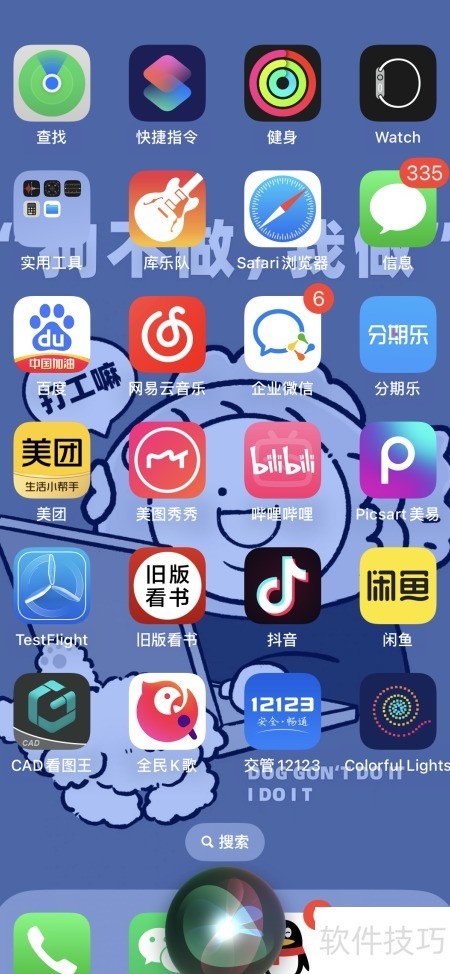Launch 库乐队 GarageBand
Image resolution: width=450 pixels, height=974 pixels.
pos(167,209)
